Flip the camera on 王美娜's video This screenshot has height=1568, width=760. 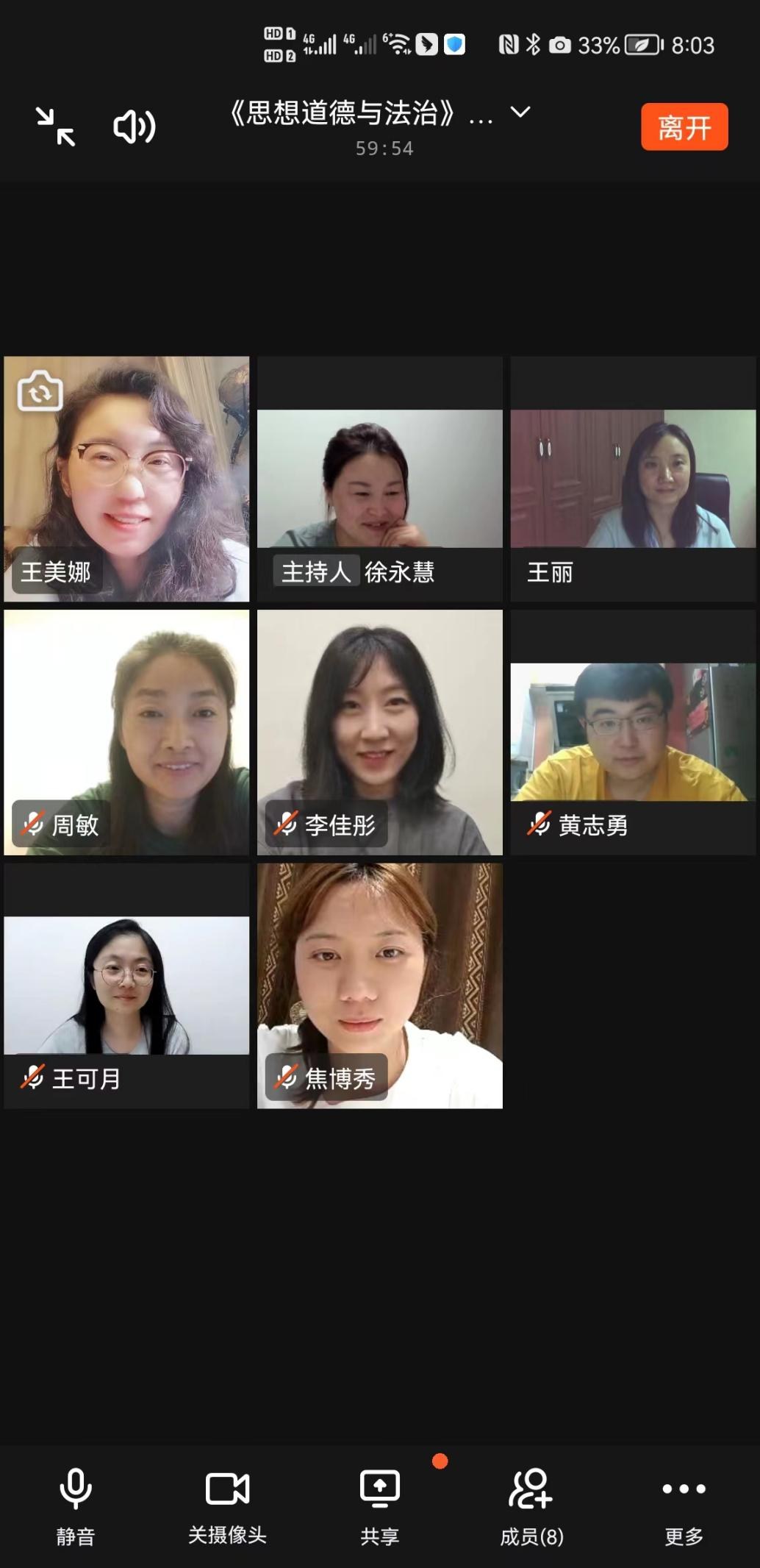(x=40, y=391)
